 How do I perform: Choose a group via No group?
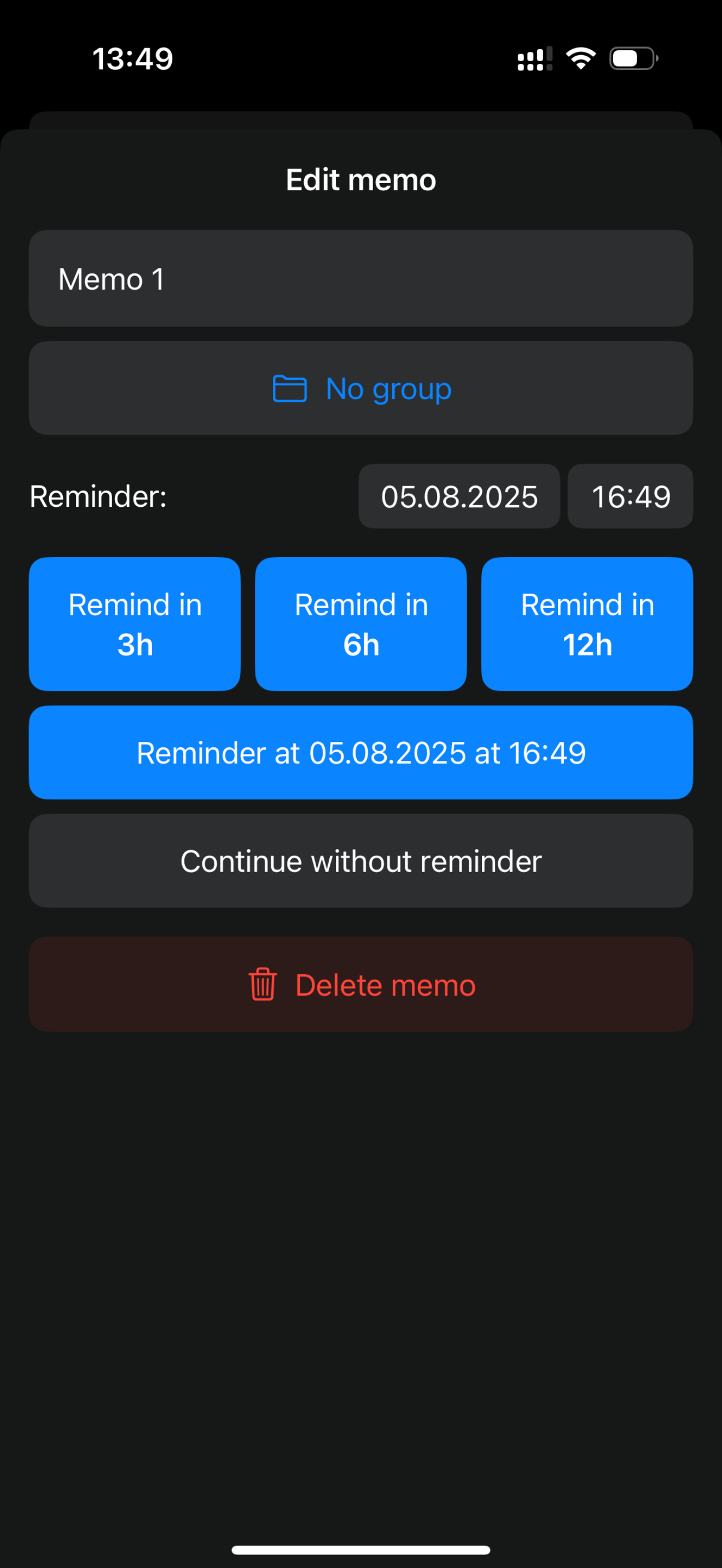click(x=361, y=388)
